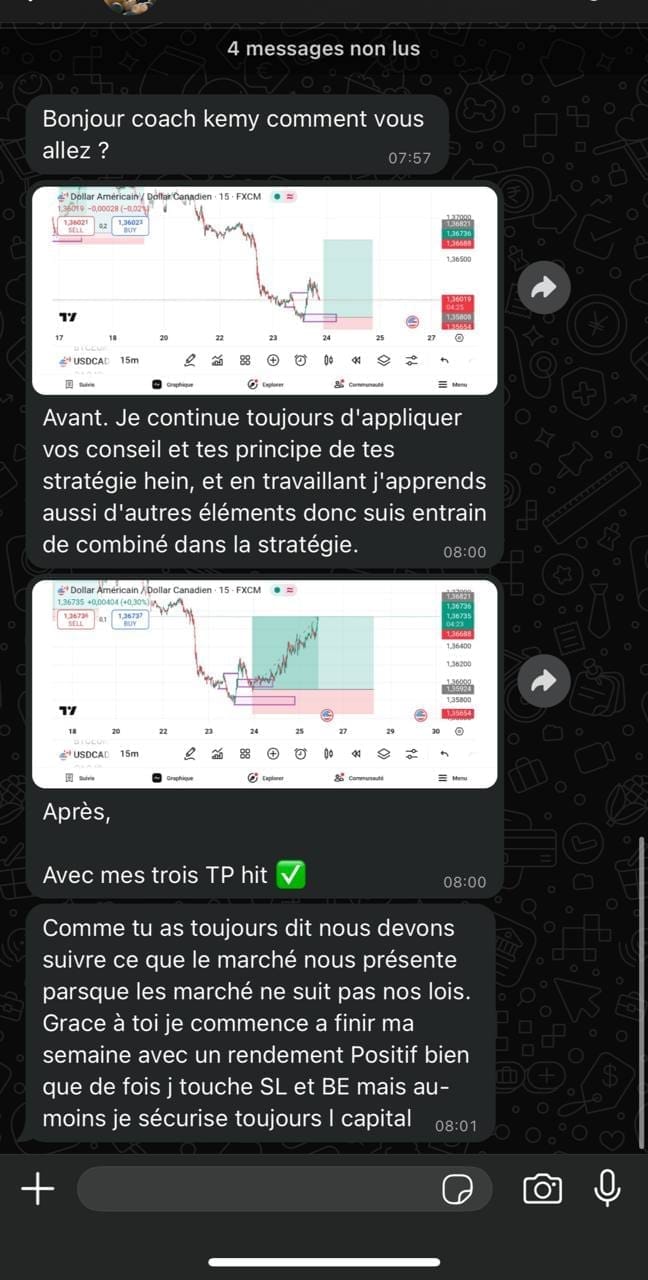The width and height of the screenshot is (648, 1280).
Task: Open the camera to take a photo
Action: click(542, 1189)
